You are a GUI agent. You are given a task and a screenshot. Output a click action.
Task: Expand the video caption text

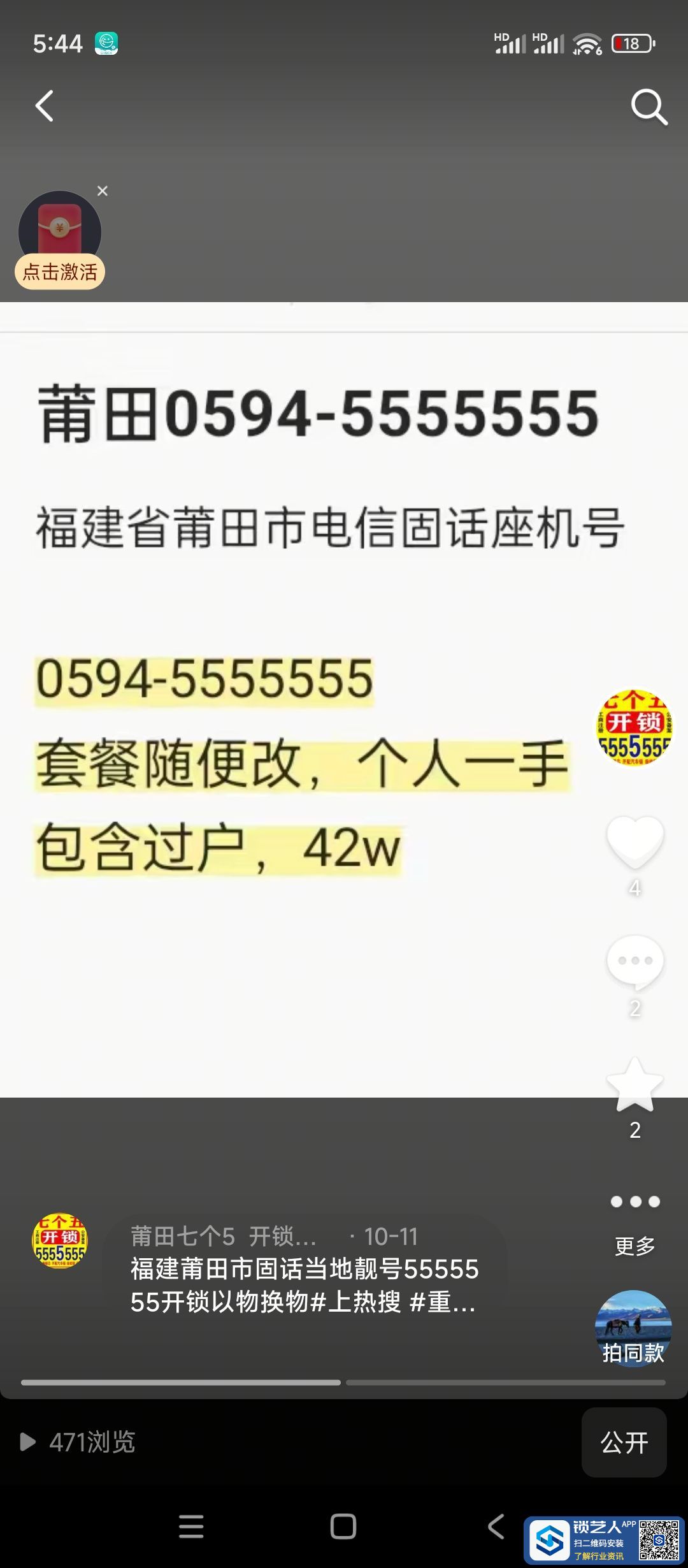pos(303,1285)
